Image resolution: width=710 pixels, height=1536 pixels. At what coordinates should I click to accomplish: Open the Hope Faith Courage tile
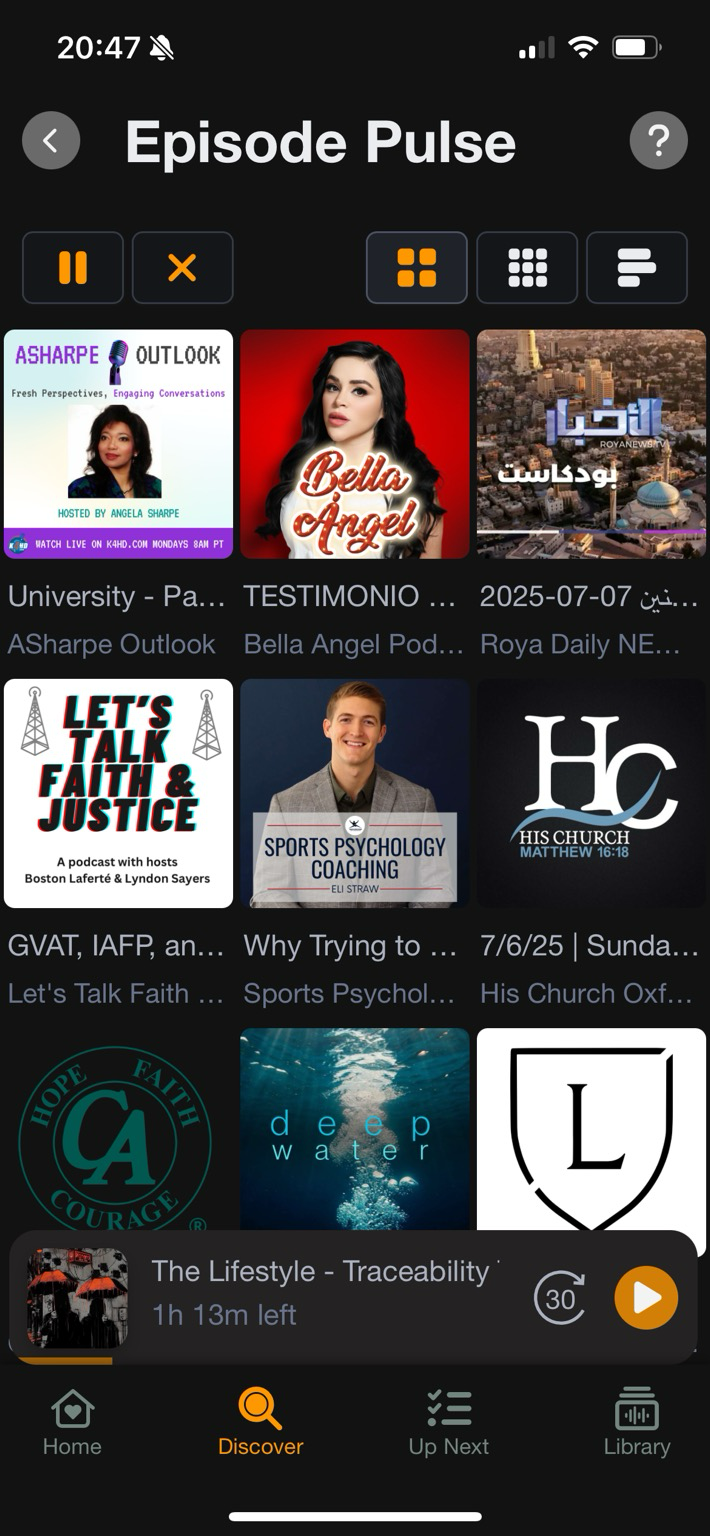(x=119, y=1130)
